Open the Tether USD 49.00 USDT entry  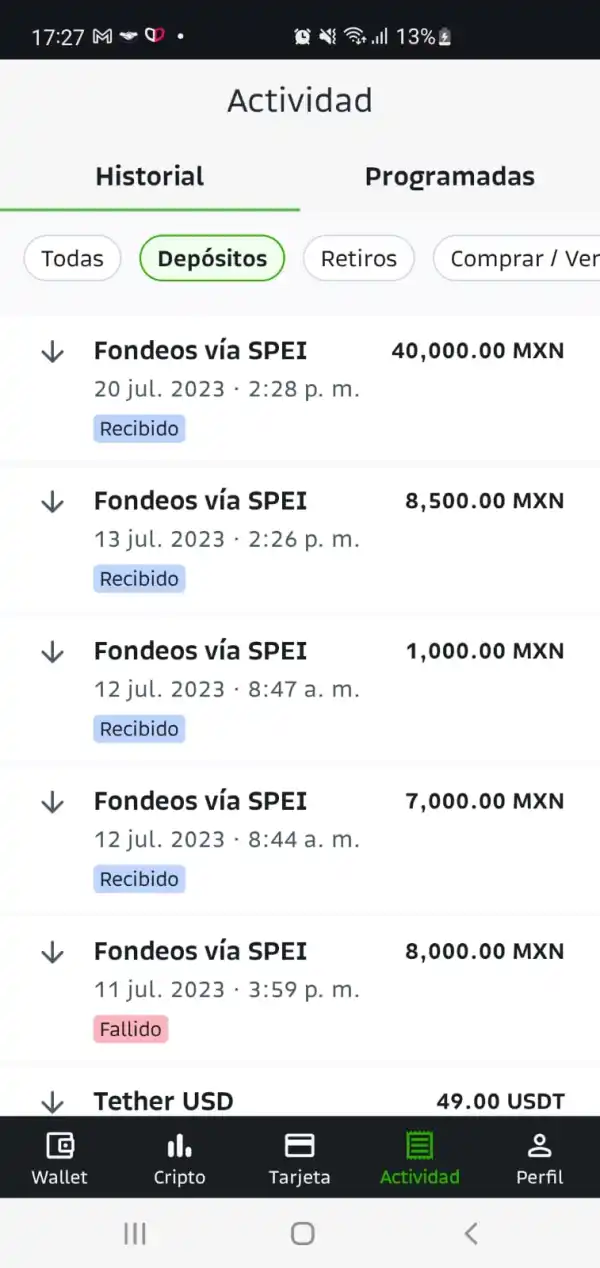(300, 1101)
